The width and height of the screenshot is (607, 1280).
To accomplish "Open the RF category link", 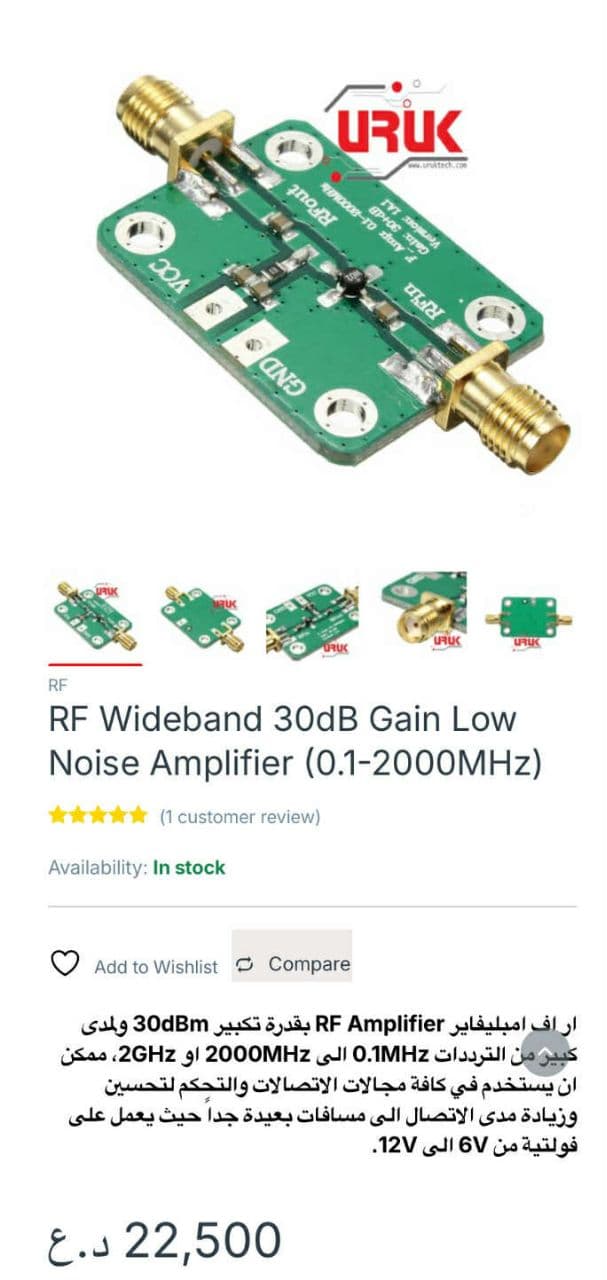I will [58, 686].
